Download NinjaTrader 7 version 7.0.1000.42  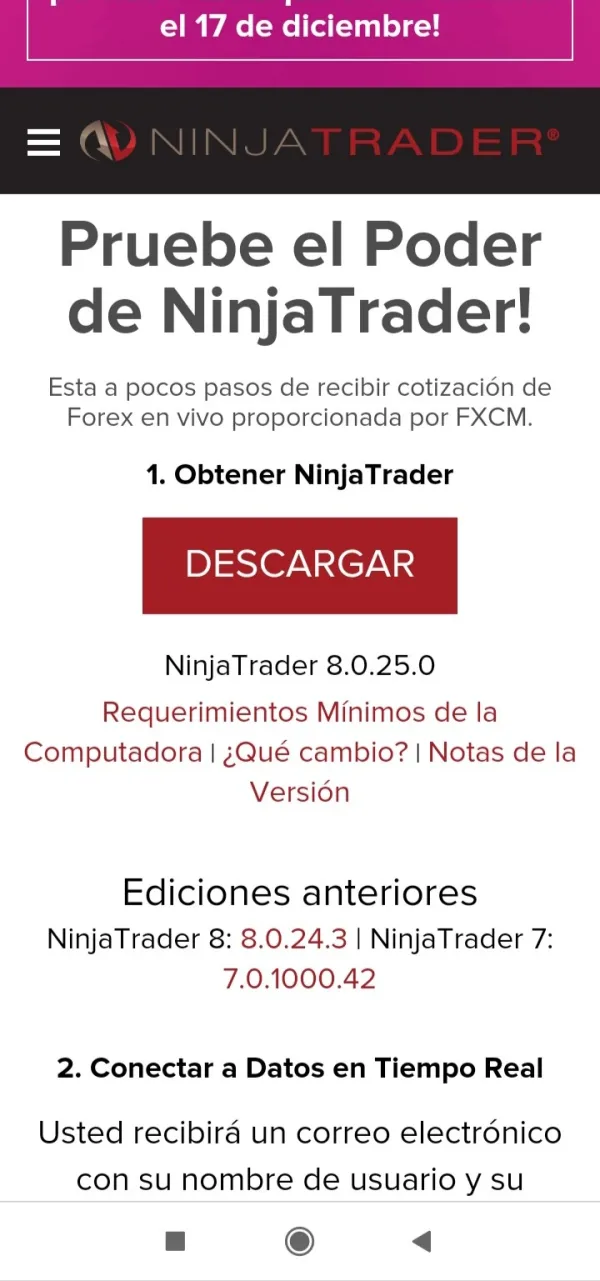click(299, 979)
